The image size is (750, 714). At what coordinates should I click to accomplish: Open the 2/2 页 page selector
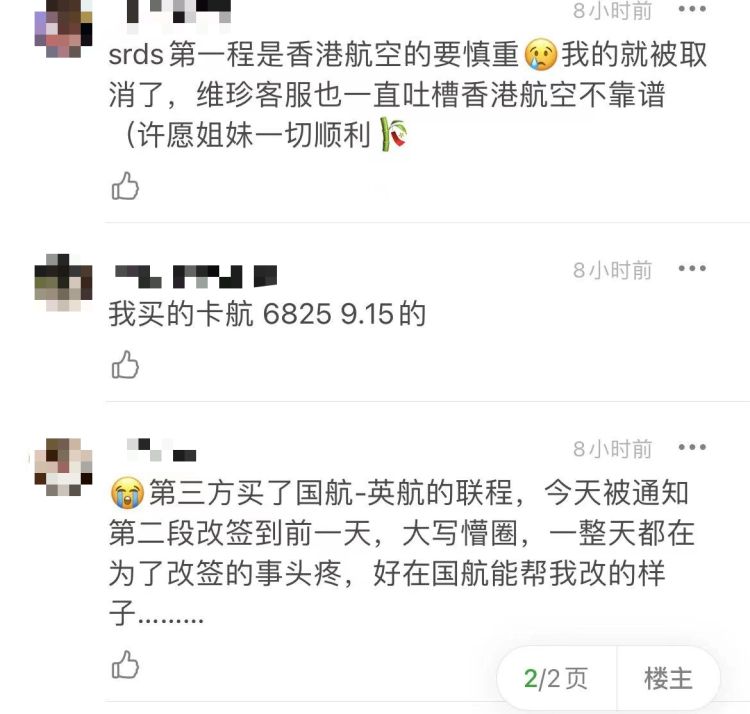[556, 679]
